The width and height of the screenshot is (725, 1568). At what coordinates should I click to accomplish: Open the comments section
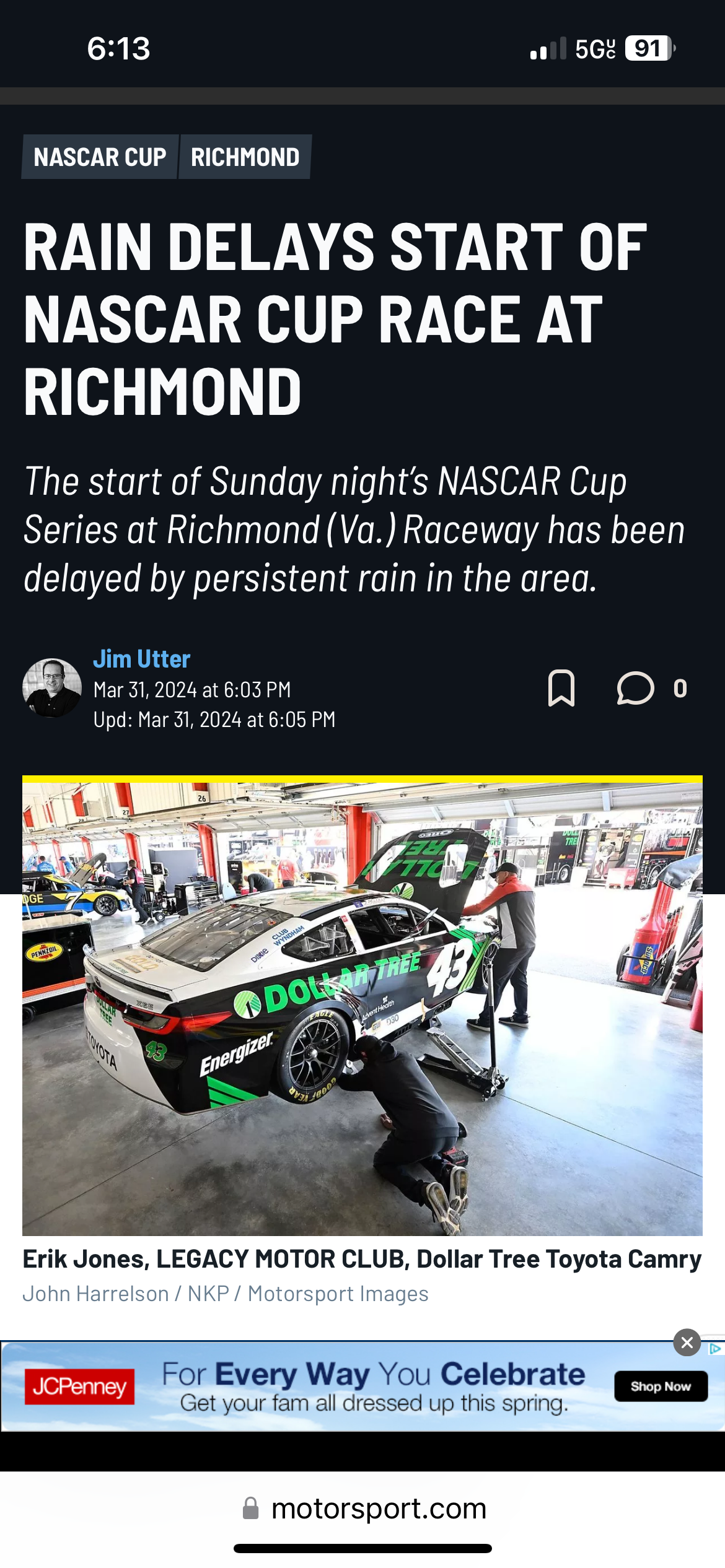636,688
